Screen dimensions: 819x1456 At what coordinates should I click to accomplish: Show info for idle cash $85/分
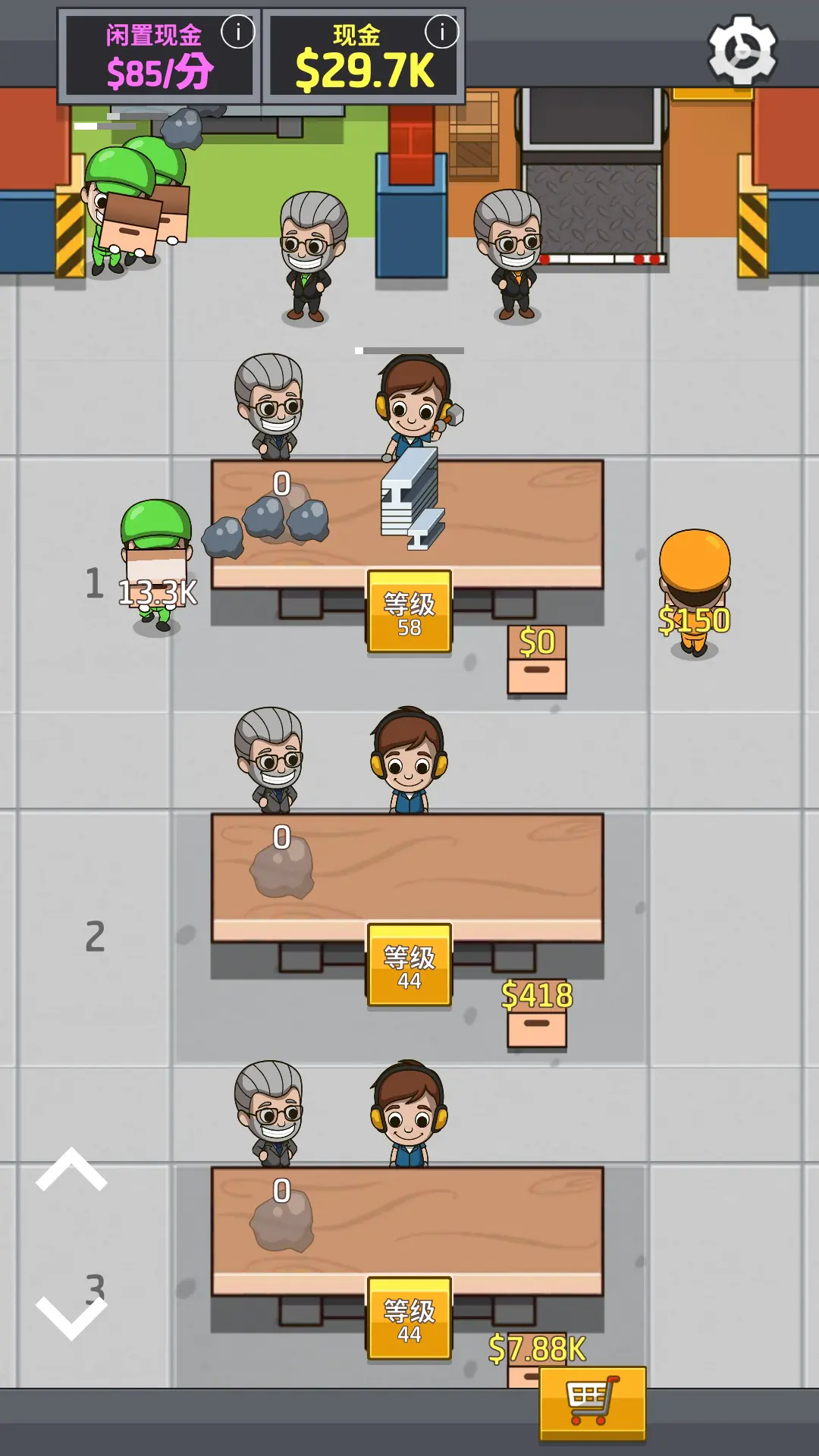237,33
